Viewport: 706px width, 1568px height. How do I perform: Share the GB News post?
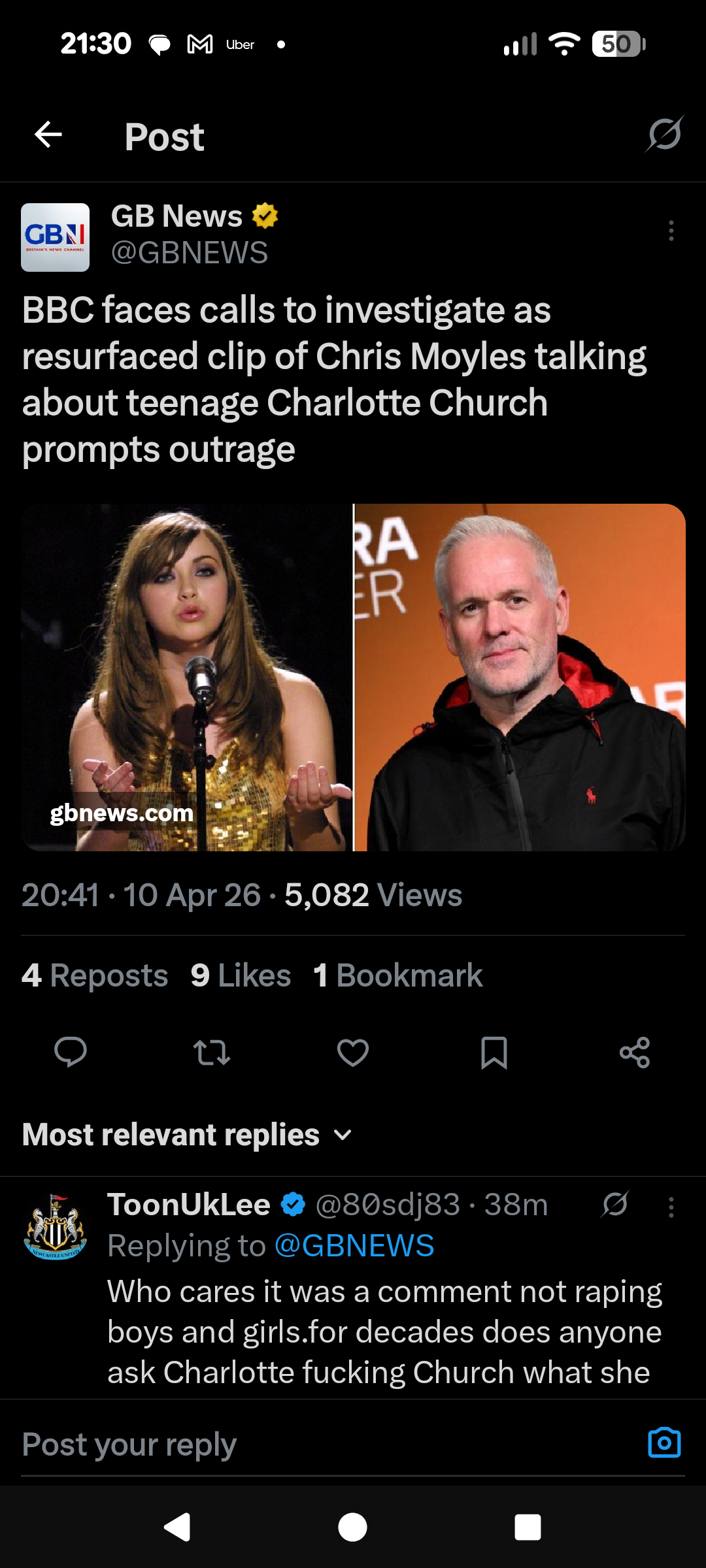tap(634, 1053)
